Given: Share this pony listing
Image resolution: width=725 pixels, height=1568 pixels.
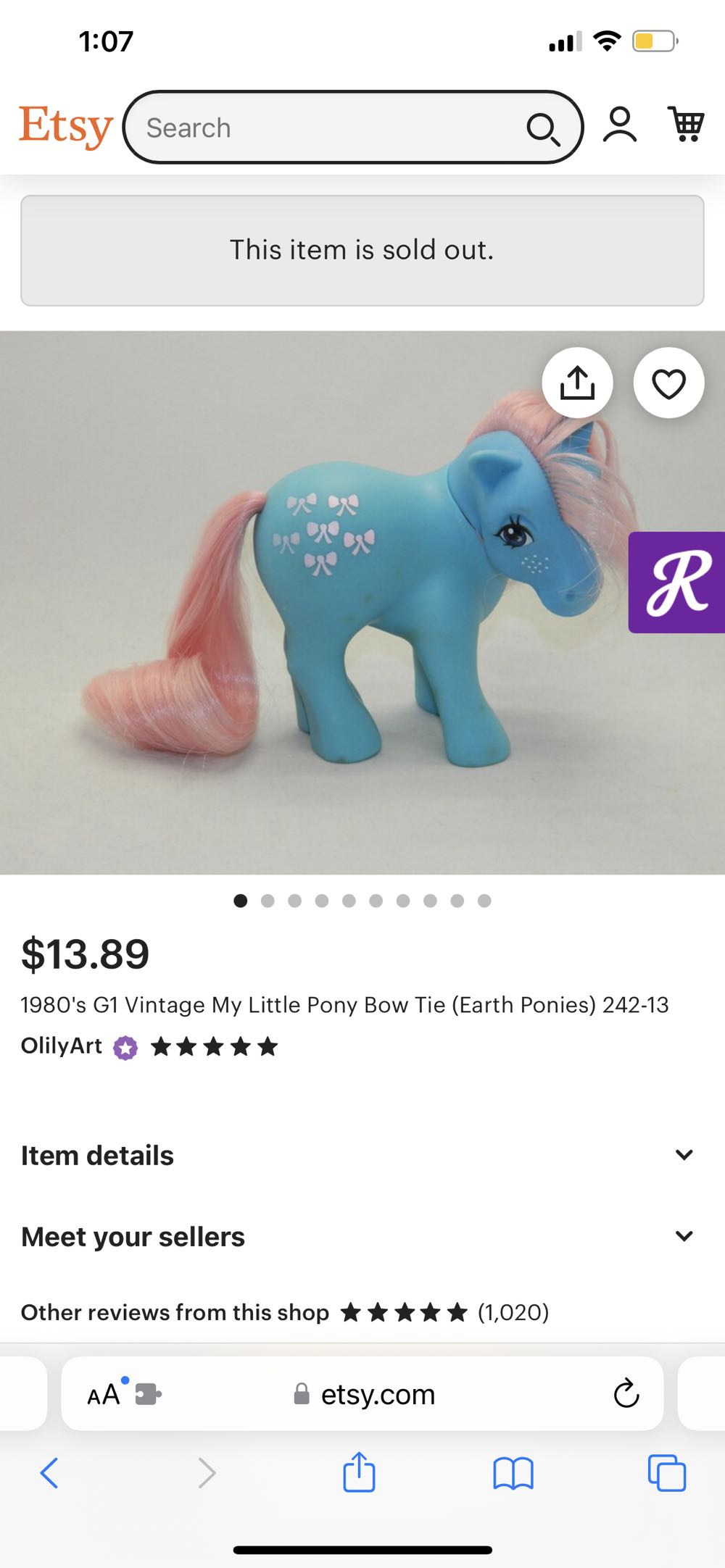Looking at the screenshot, I should point(577,383).
